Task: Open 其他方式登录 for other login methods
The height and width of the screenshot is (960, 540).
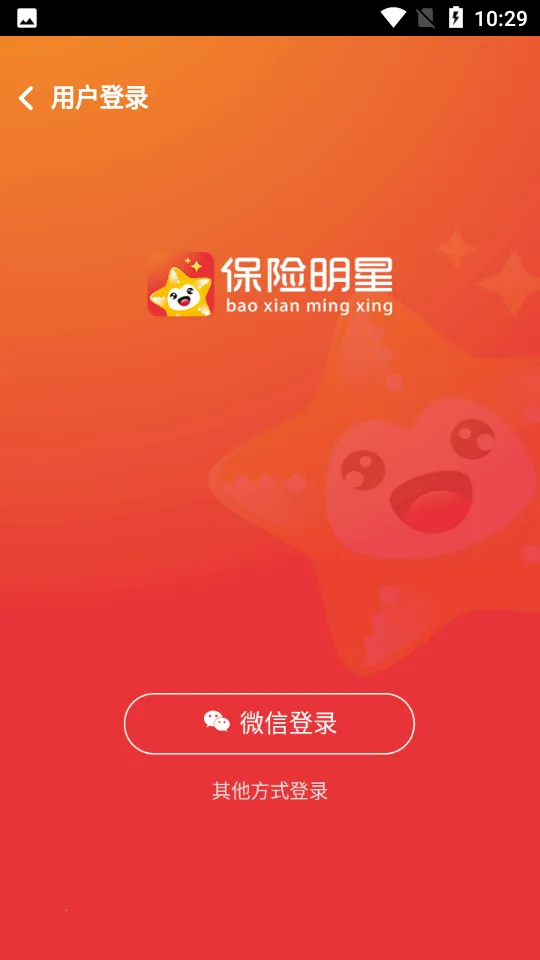Action: point(270,790)
